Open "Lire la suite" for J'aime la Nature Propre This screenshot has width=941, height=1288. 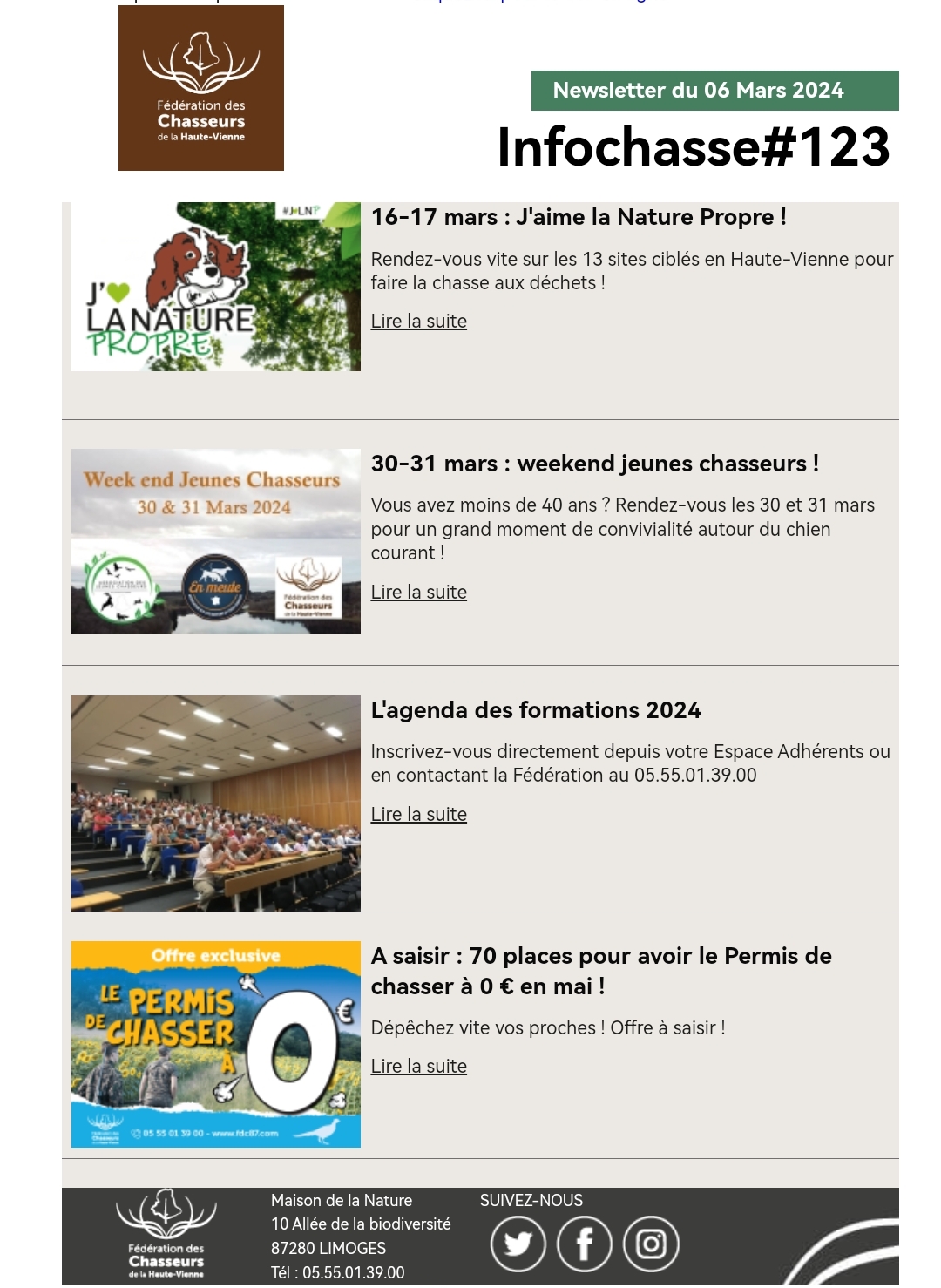click(x=418, y=322)
